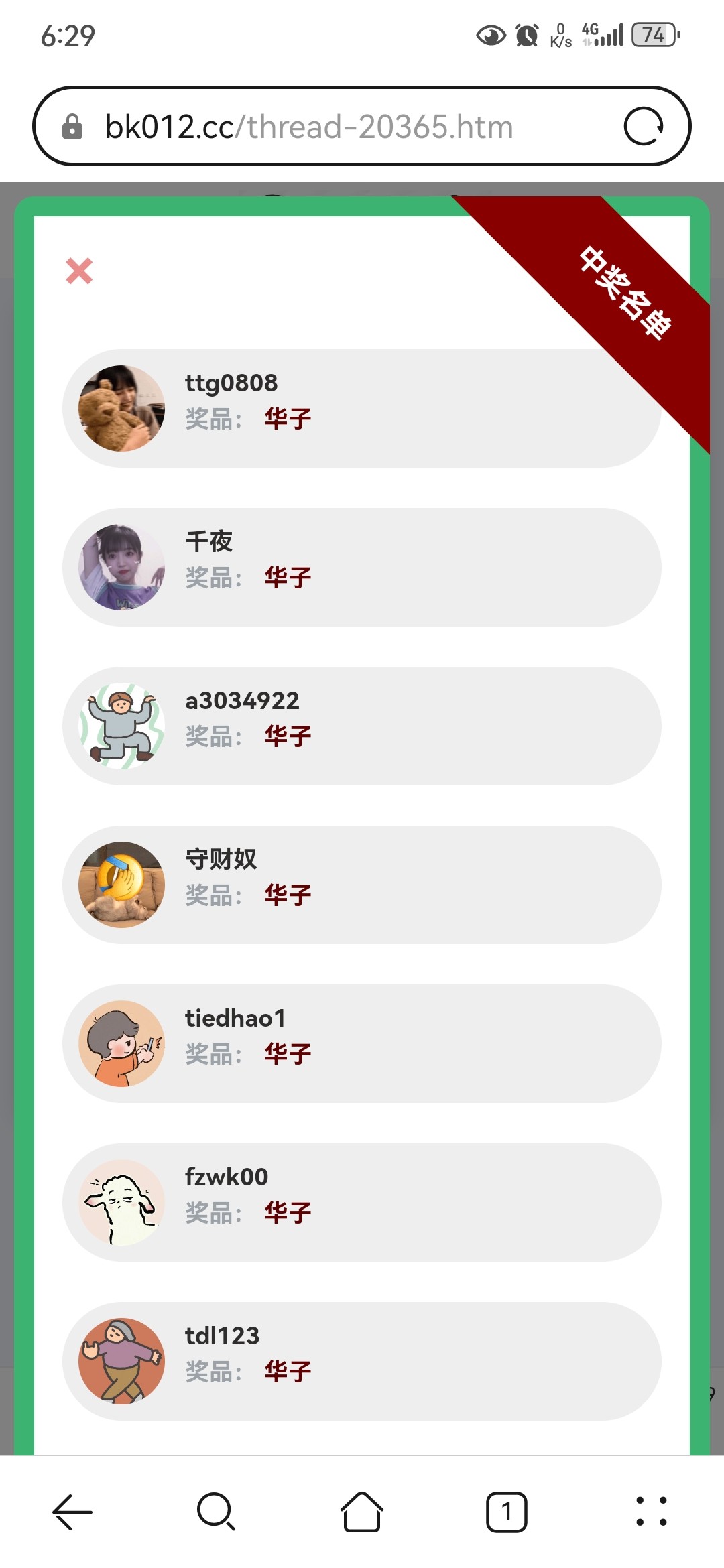Go back in the browser
Viewport: 724px width, 1568px height.
pyautogui.click(x=72, y=1512)
